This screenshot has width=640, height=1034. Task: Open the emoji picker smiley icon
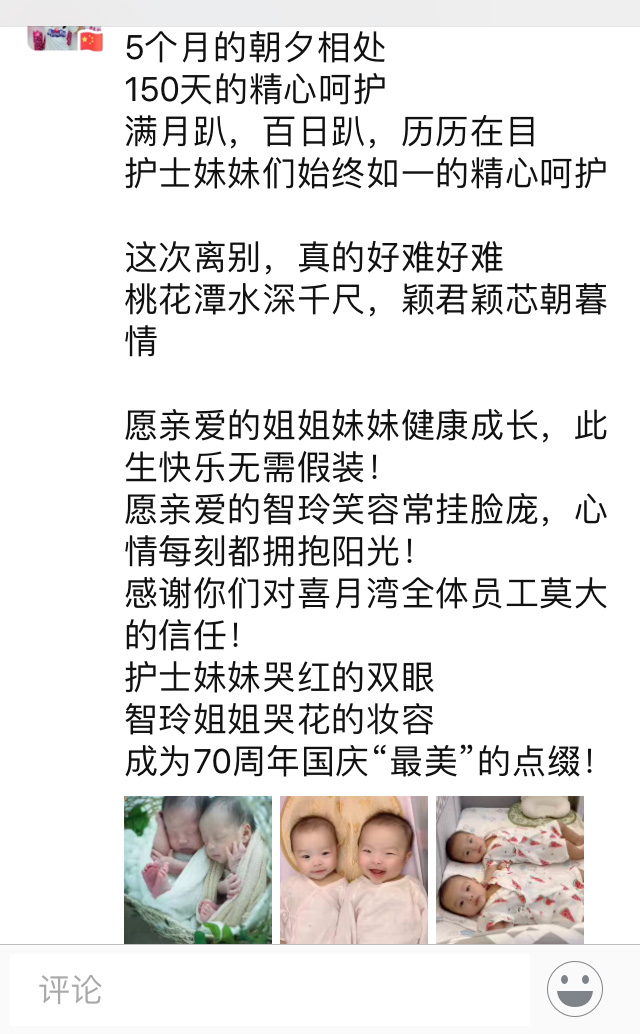[581, 990]
